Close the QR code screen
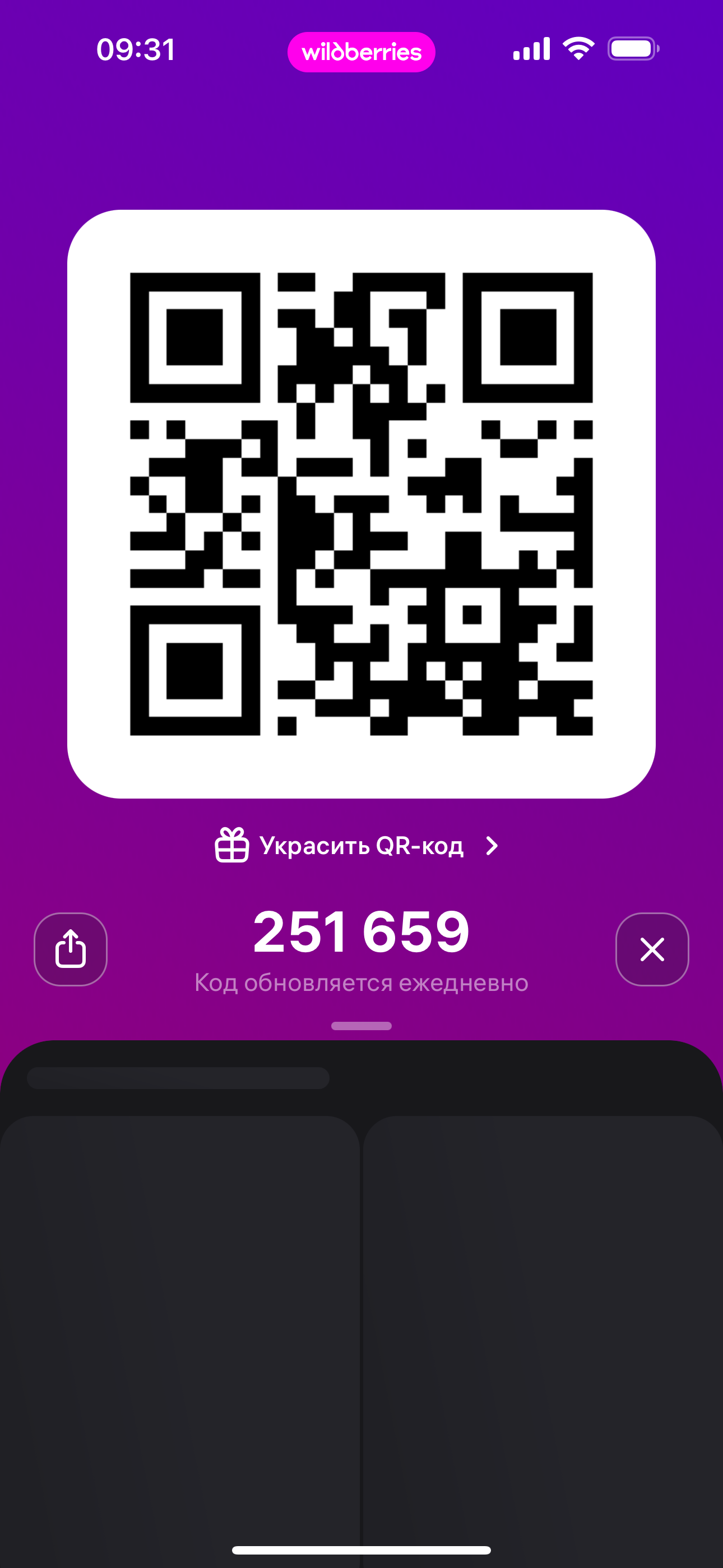The width and height of the screenshot is (723, 1568). tap(652, 948)
